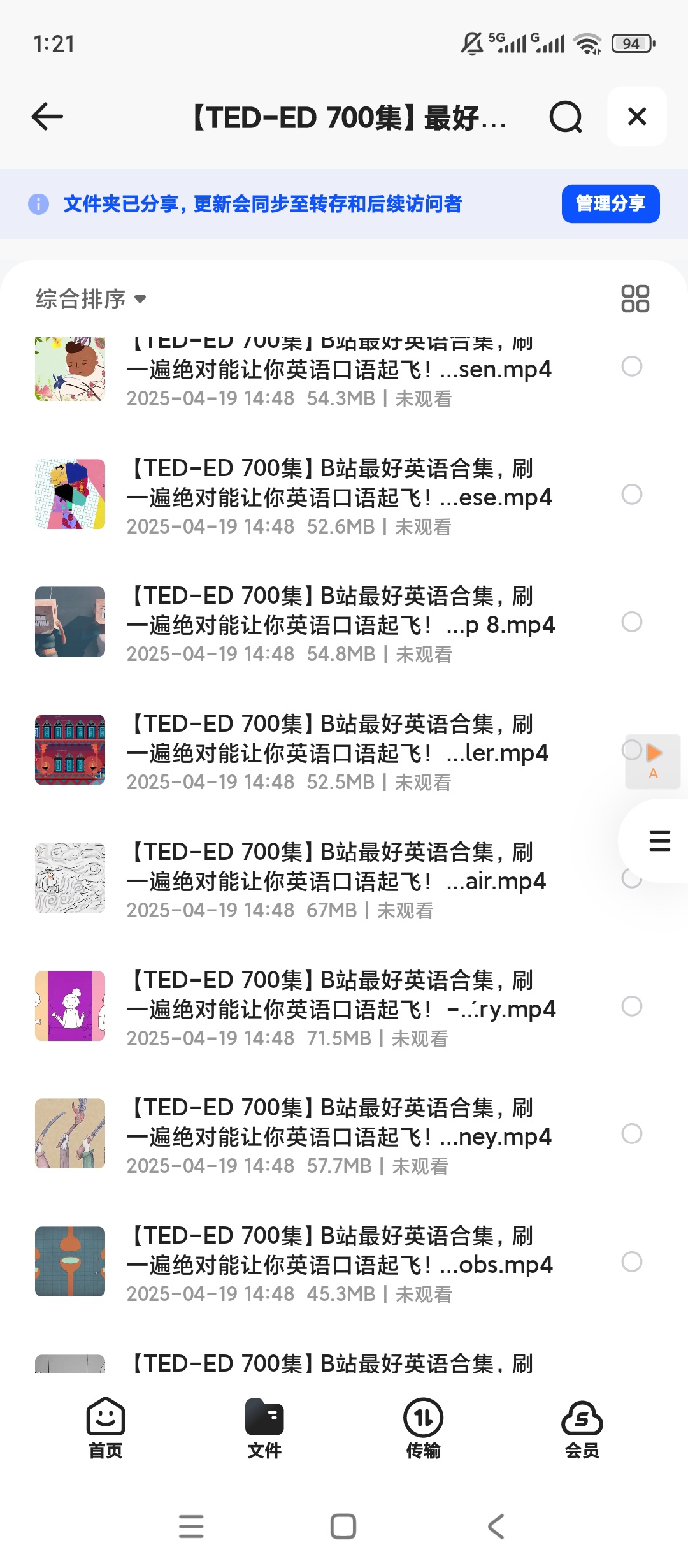Tap the system home button
Screen dimensions: 688x1568
pos(343,1527)
